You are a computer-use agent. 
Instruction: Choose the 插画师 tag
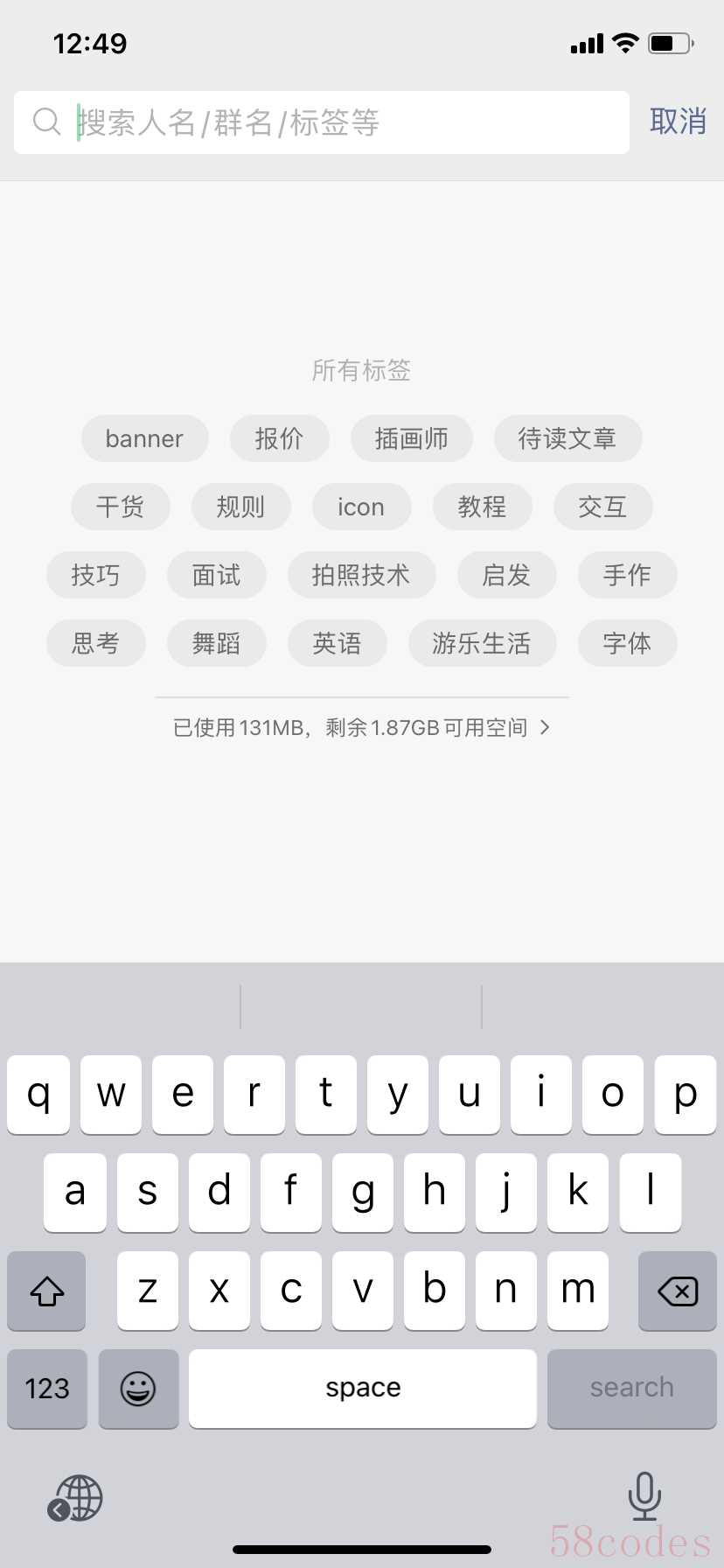tap(411, 438)
